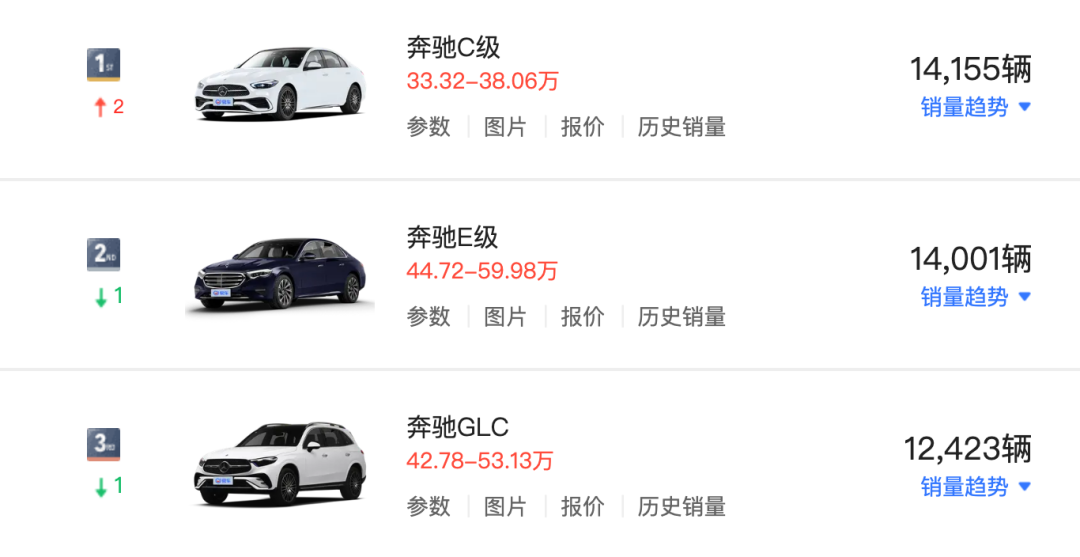Open 参数 for 奔驰C级
The height and width of the screenshot is (557, 1080).
(x=428, y=127)
